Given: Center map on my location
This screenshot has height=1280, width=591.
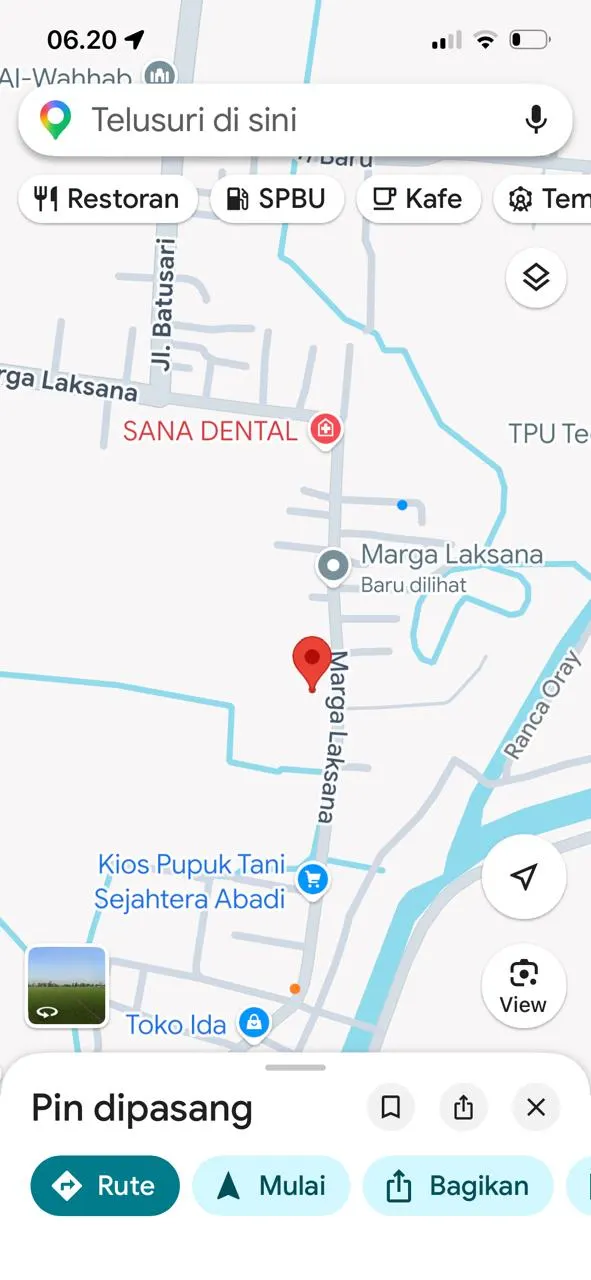Looking at the screenshot, I should (x=524, y=877).
